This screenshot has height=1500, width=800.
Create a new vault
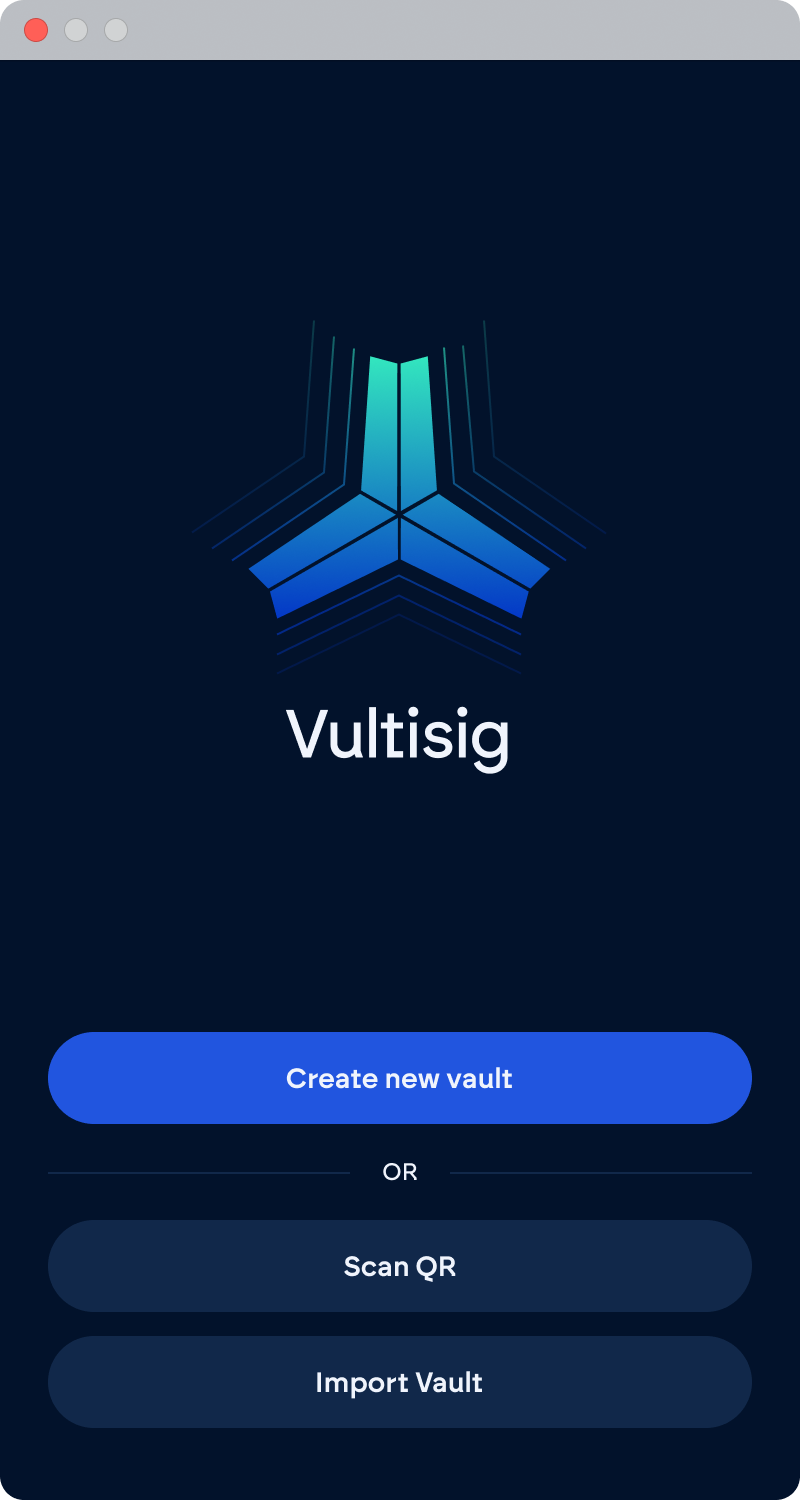pos(400,1078)
